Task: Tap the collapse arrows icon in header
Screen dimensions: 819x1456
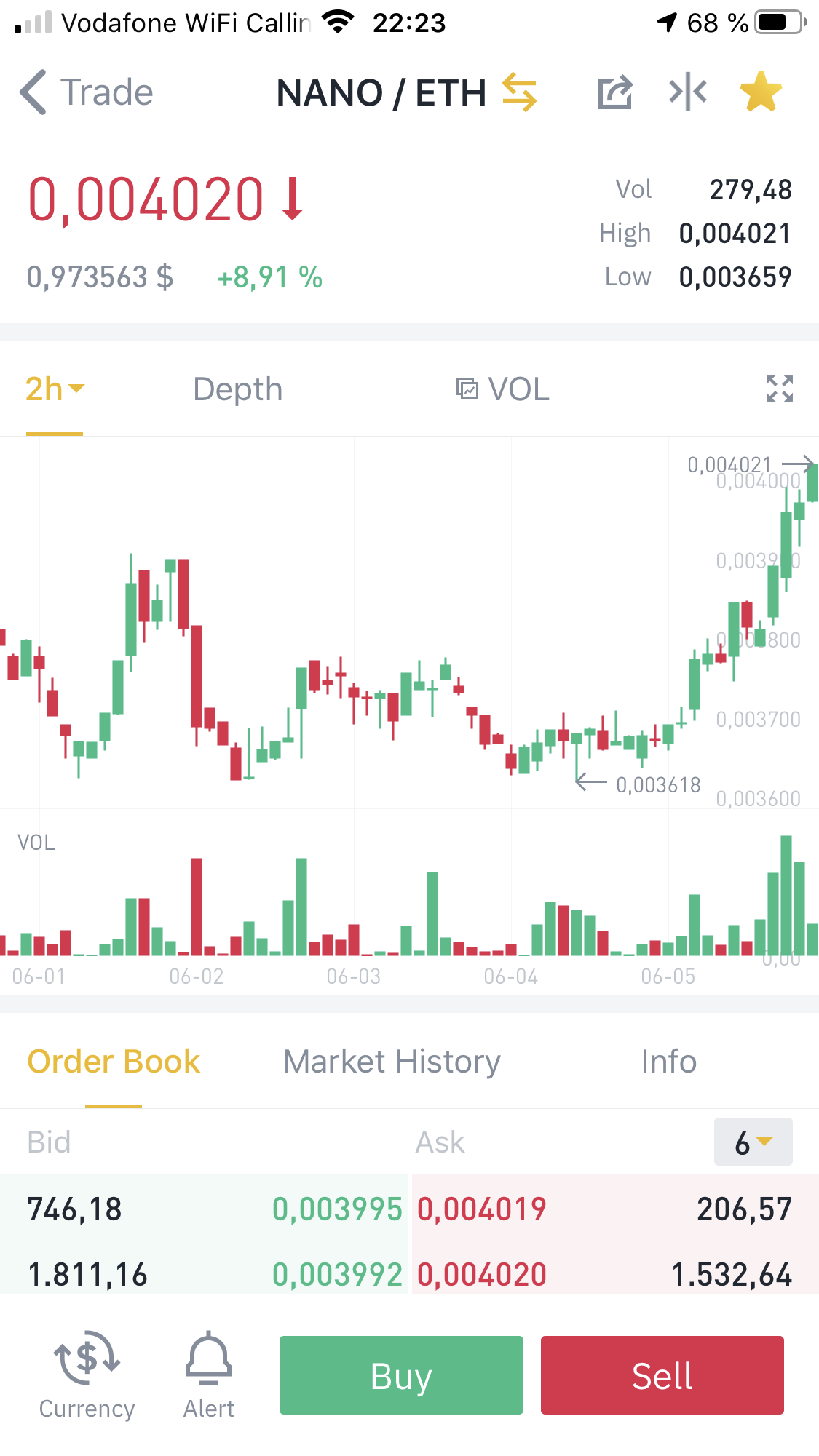Action: click(687, 92)
